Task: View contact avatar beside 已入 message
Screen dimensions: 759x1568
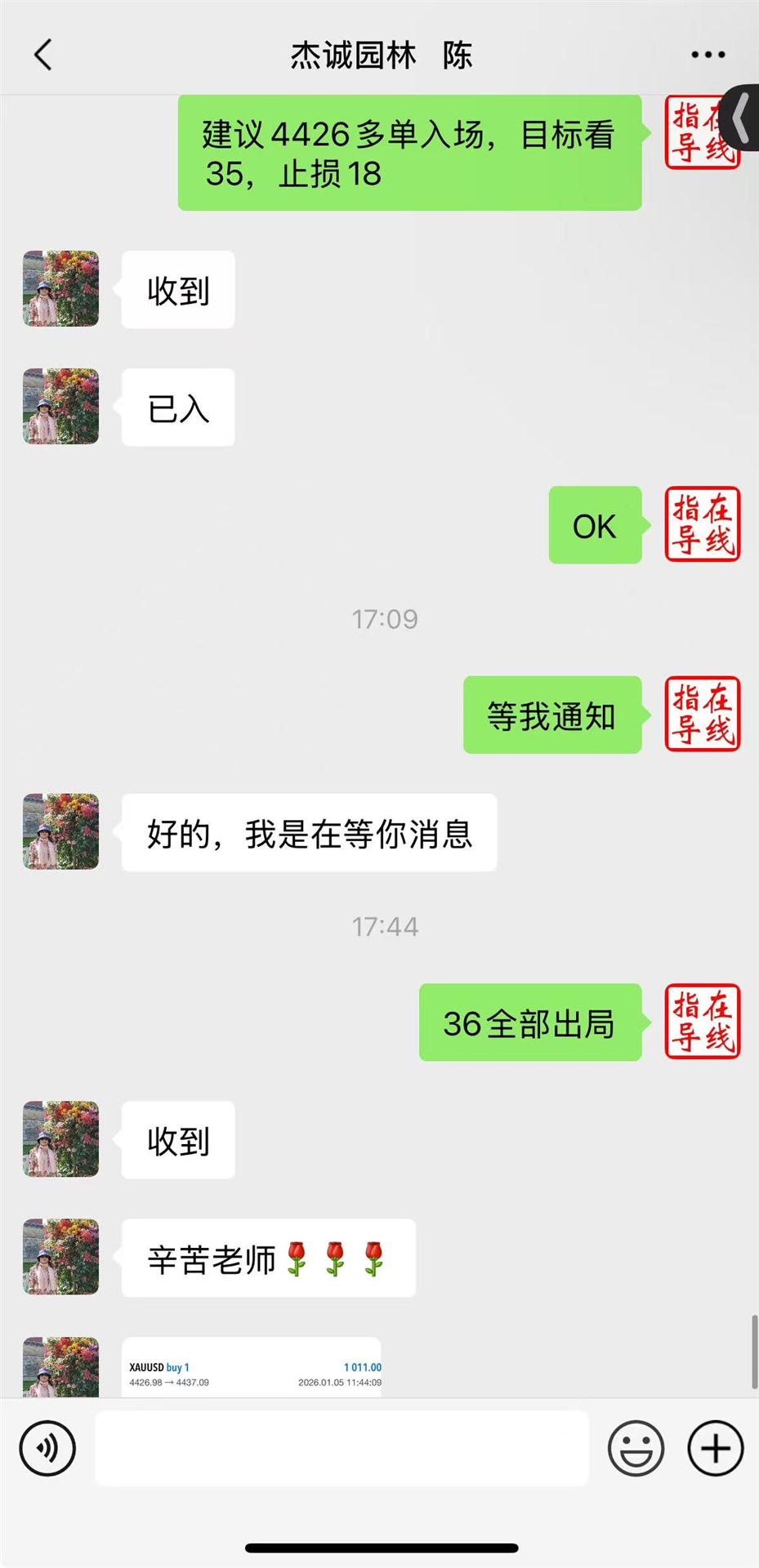Action: (x=61, y=407)
